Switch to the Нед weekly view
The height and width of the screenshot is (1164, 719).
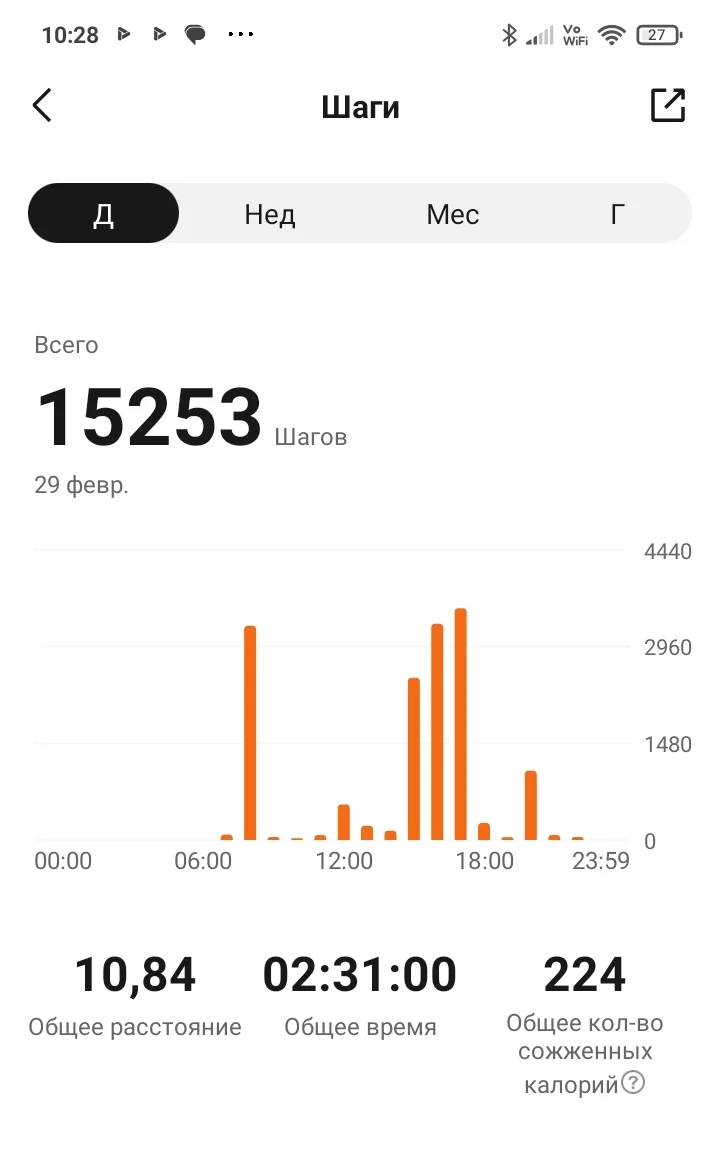click(x=270, y=214)
